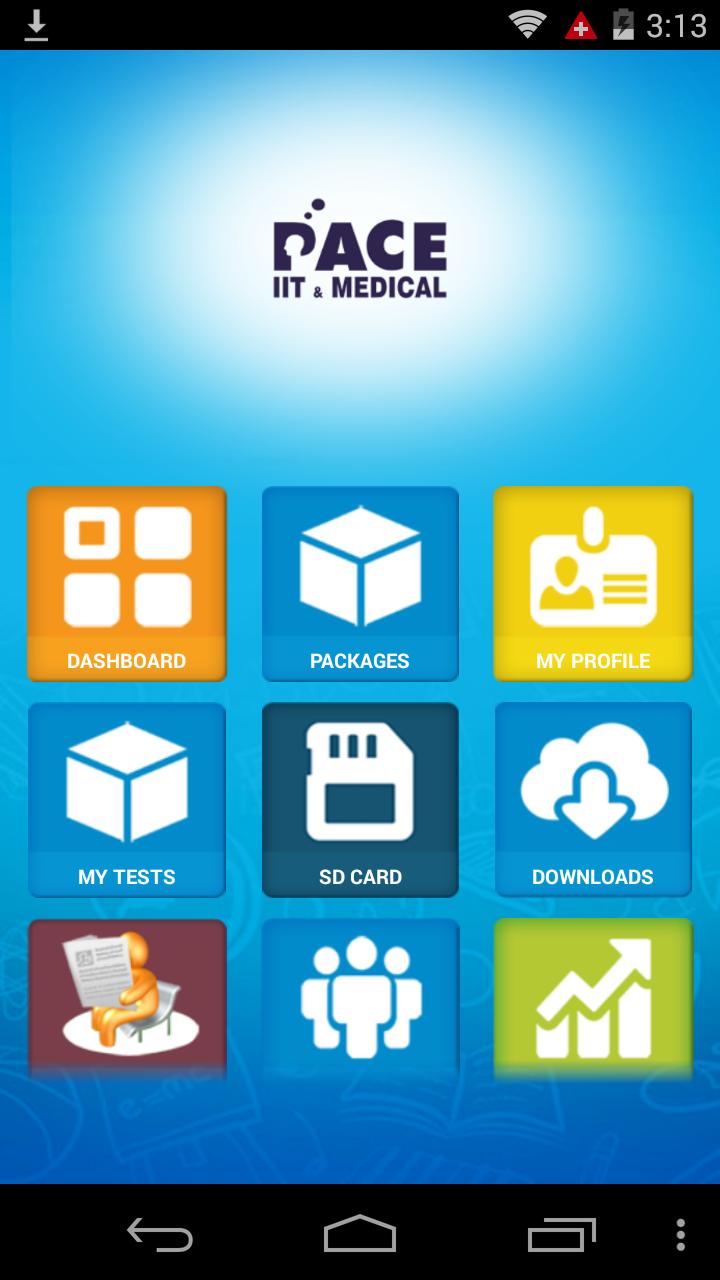Go back using the navigation bar
The height and width of the screenshot is (1280, 720).
(x=160, y=1234)
